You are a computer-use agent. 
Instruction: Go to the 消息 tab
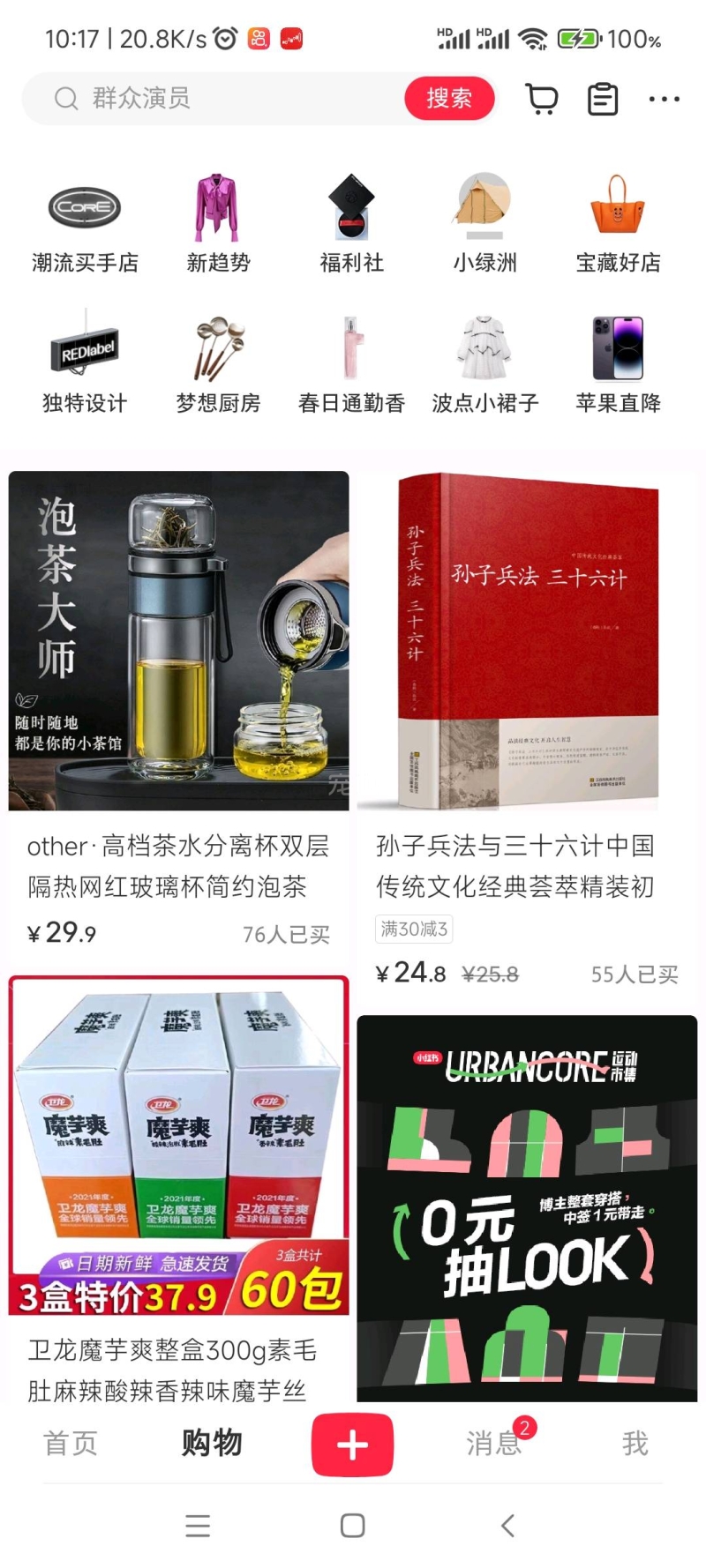click(x=494, y=1444)
